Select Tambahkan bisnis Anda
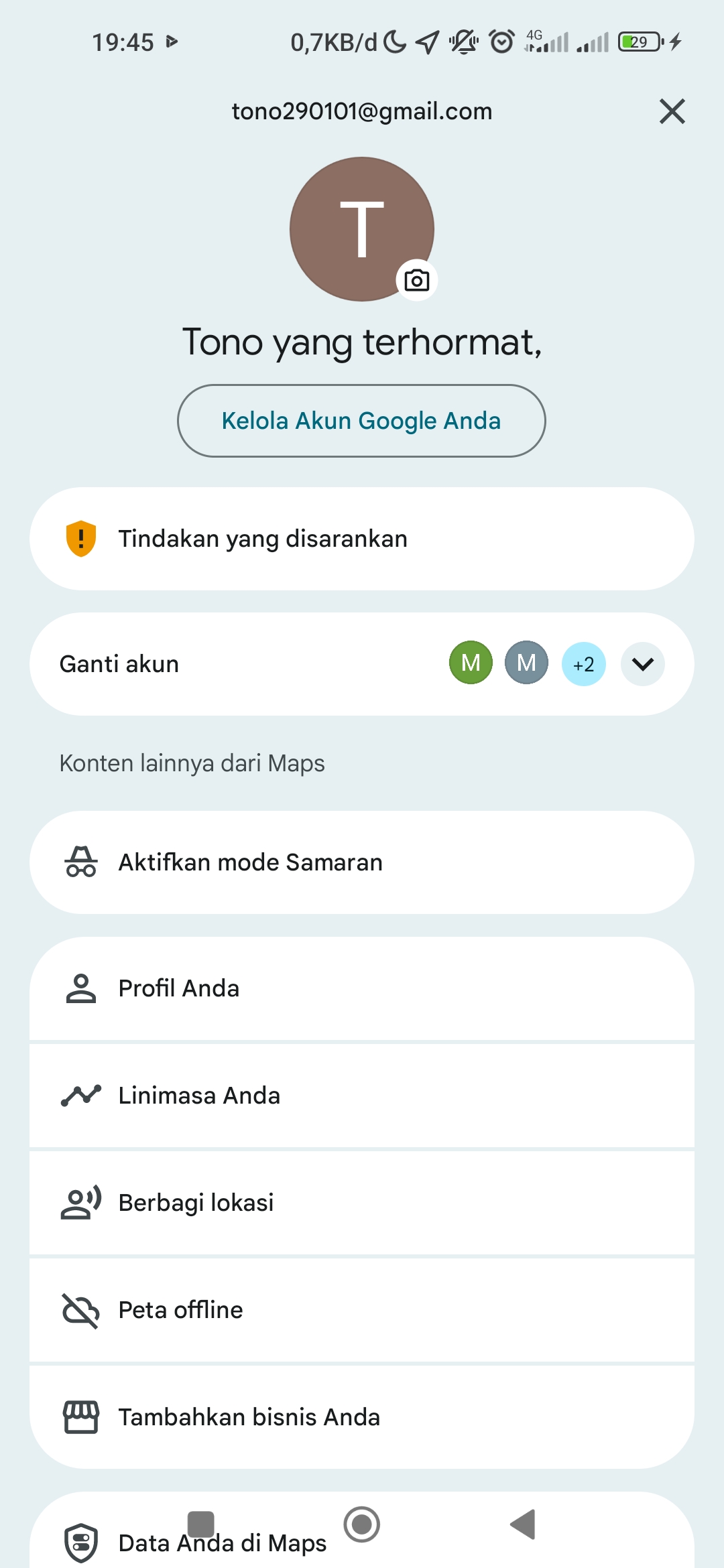The width and height of the screenshot is (724, 1568). 362,1417
